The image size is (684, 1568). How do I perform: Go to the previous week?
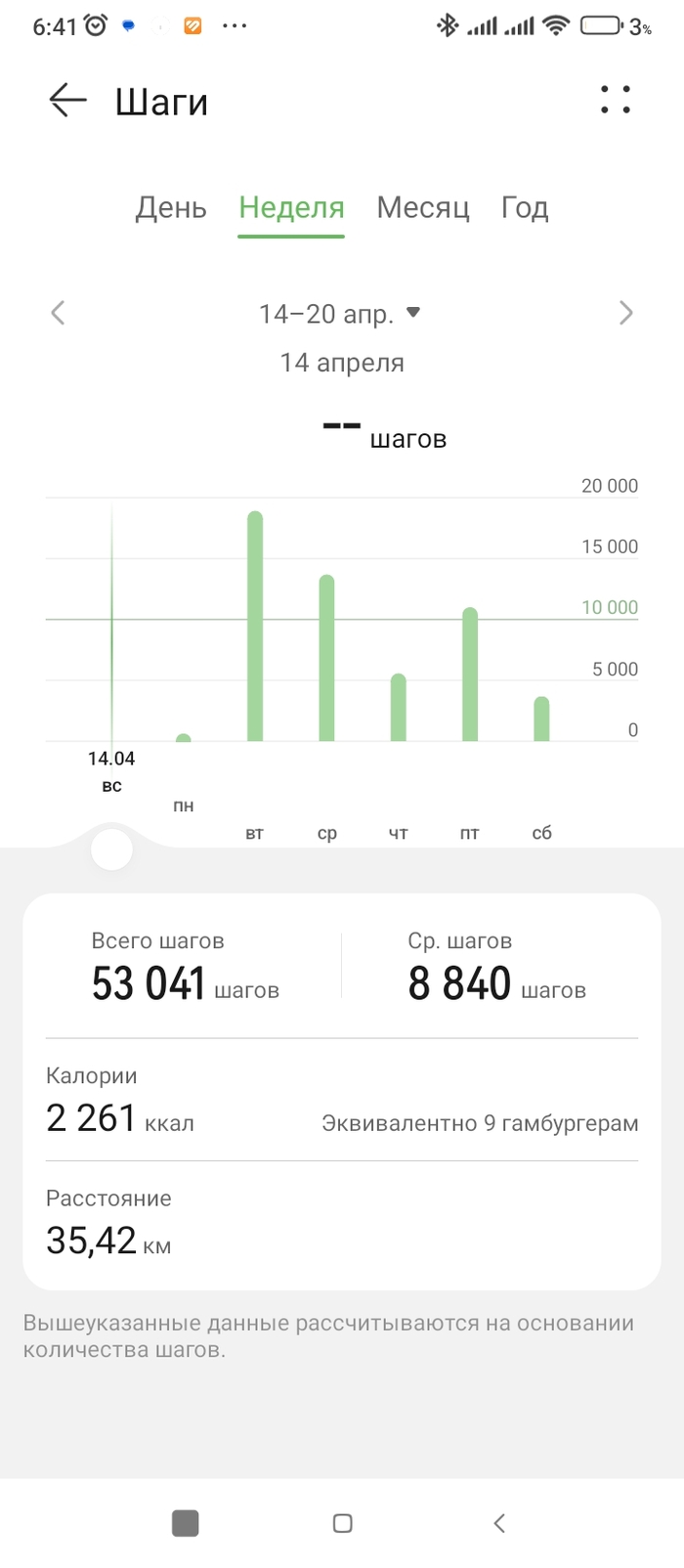(58, 313)
